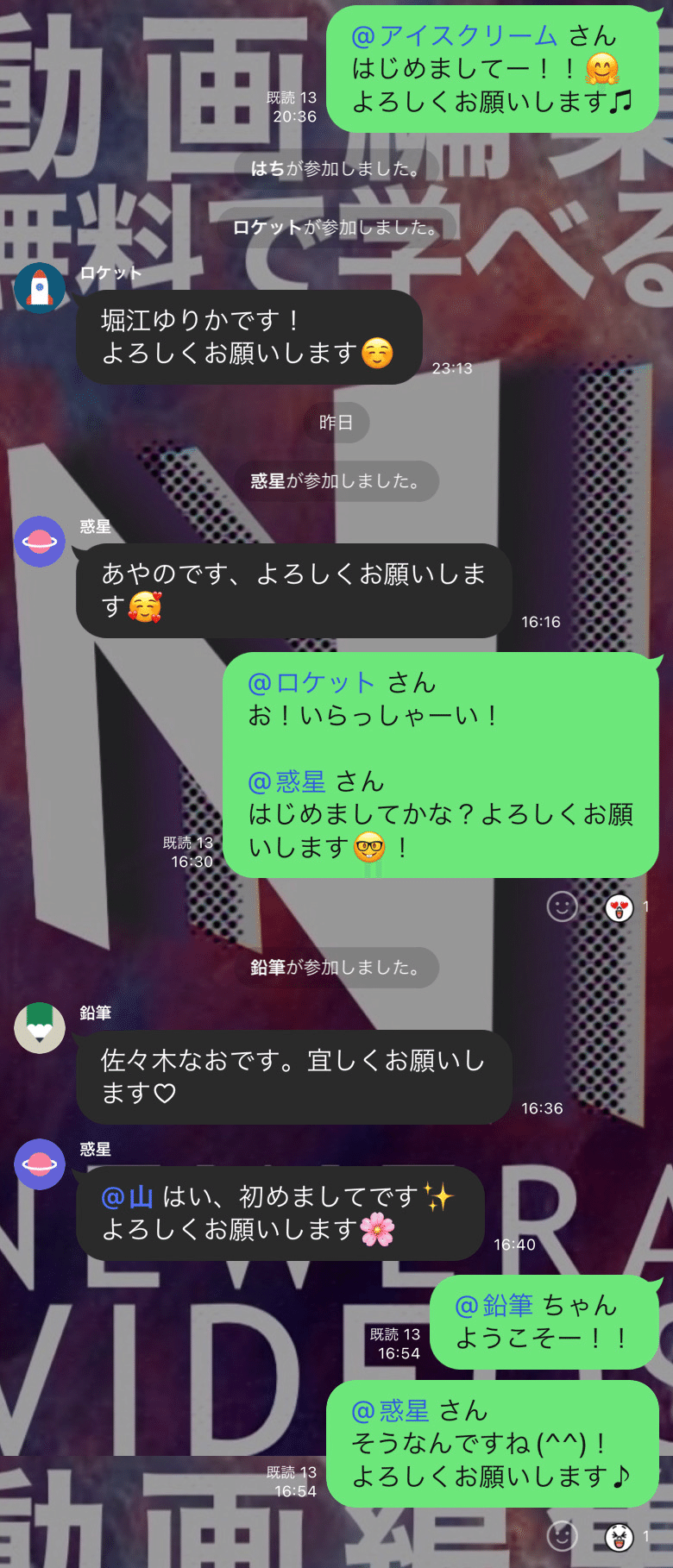
Task: Open the @アイスクリーム mention
Action: click(x=455, y=36)
